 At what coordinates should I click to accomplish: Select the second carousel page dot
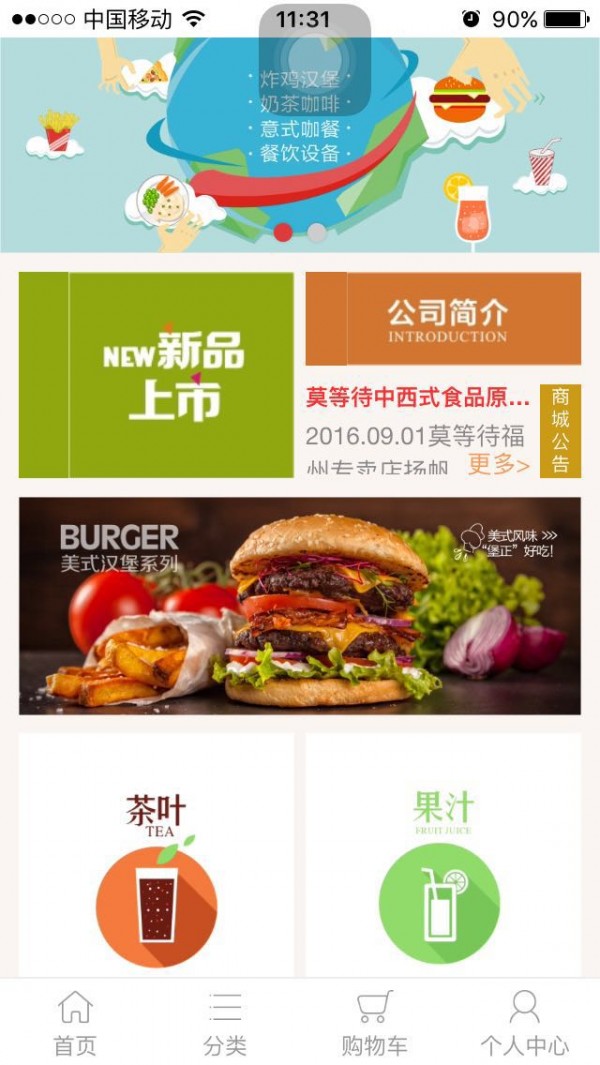317,233
